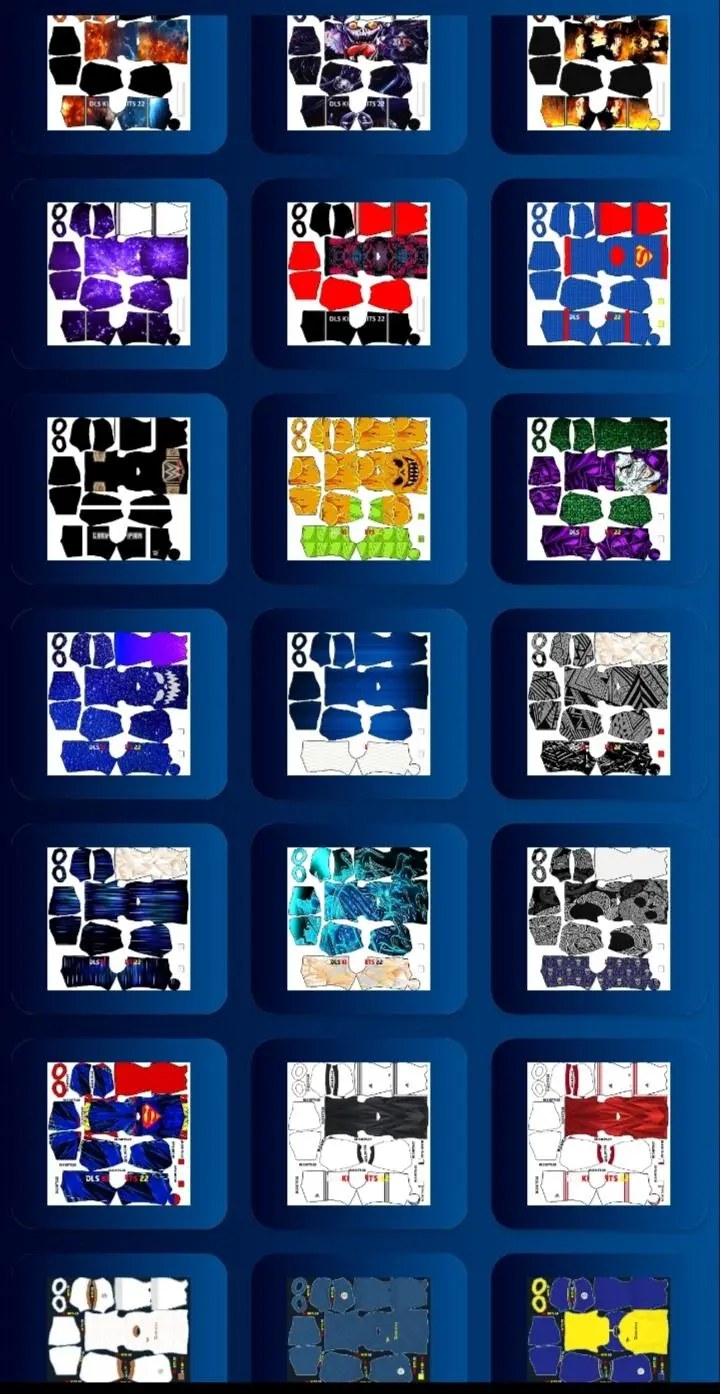Open the purple galaxy kit tile
Screen dimensions: 720x1394
pos(118,274)
